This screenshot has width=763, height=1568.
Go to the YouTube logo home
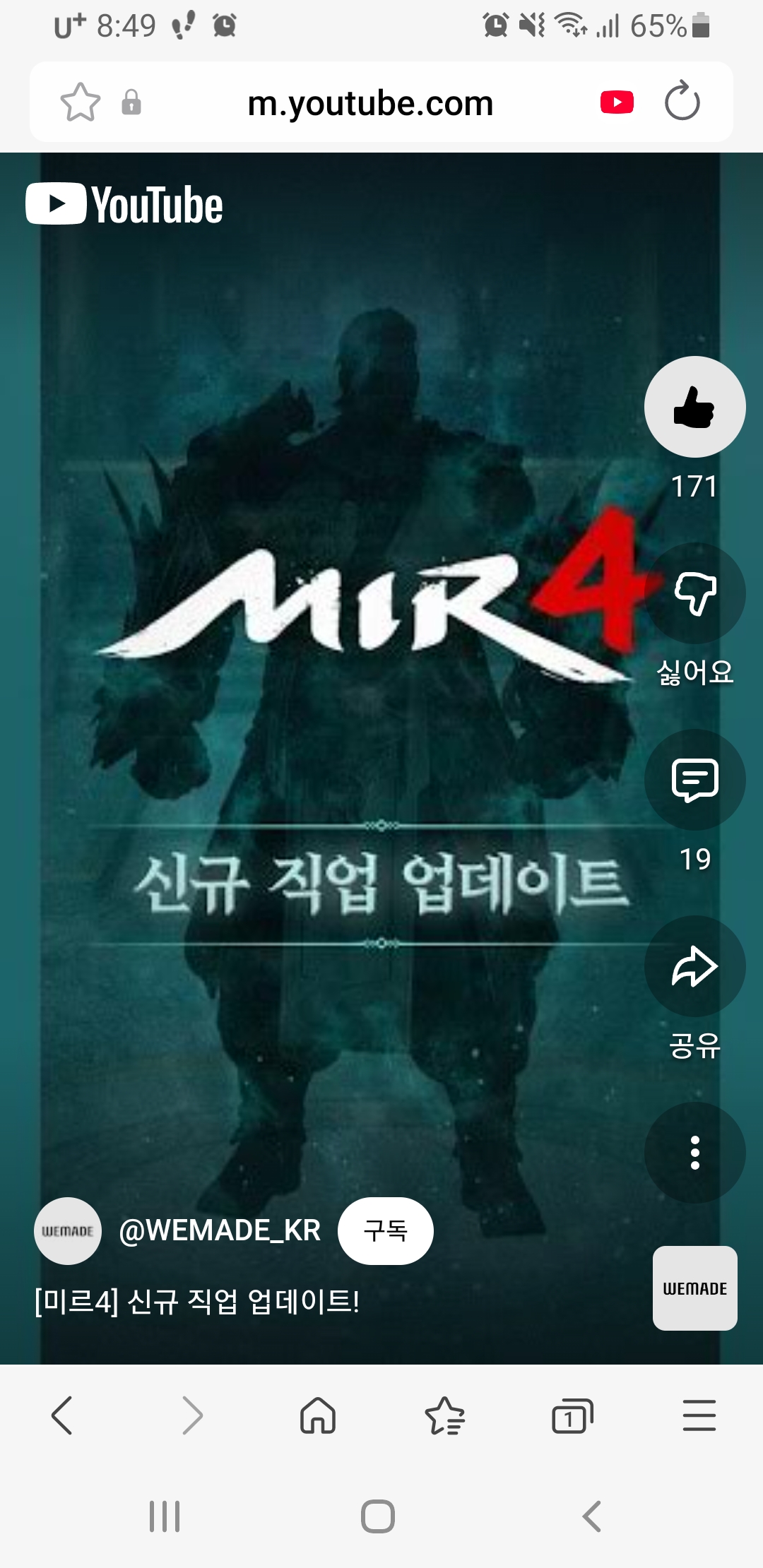(x=124, y=205)
